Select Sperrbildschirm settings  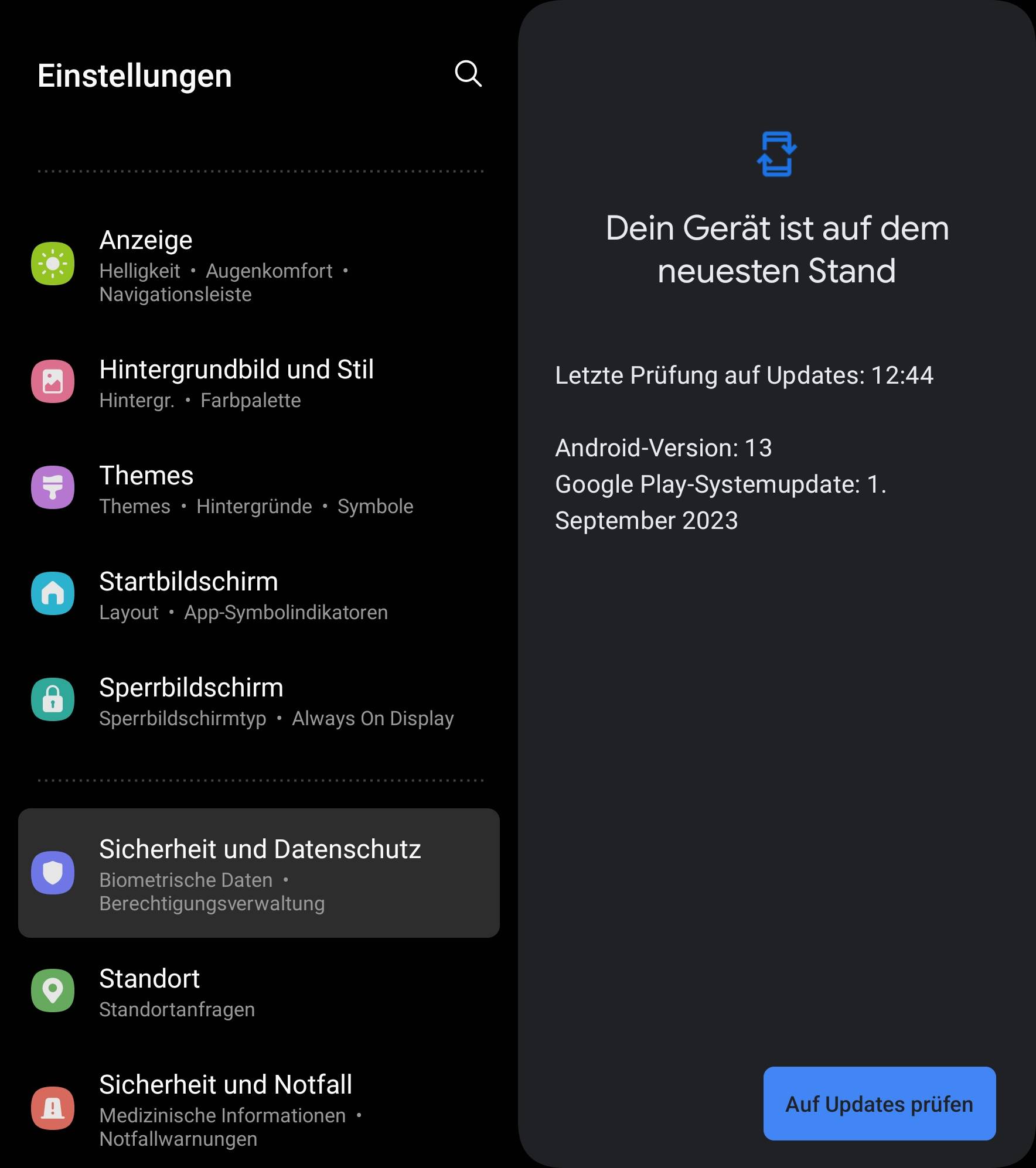(258, 701)
